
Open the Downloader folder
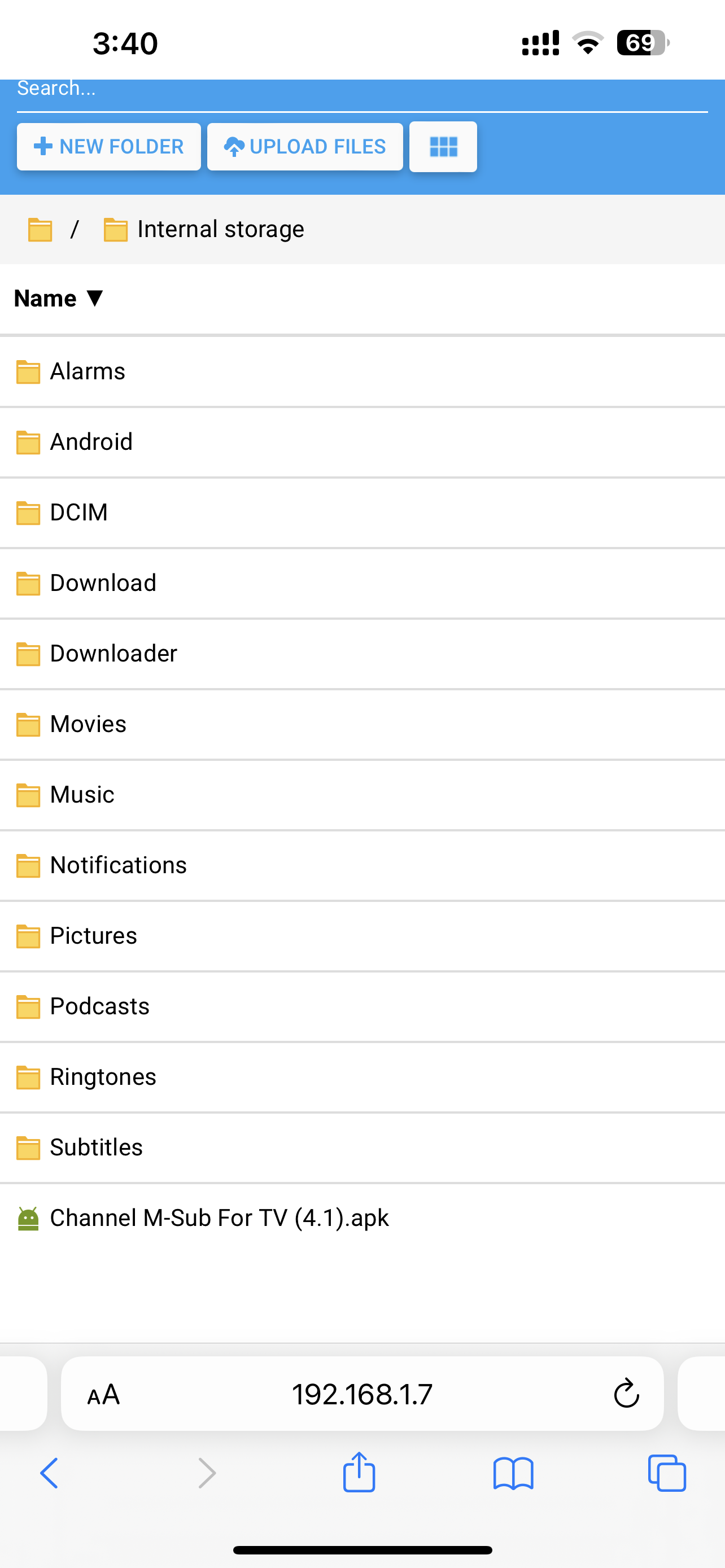coord(113,654)
